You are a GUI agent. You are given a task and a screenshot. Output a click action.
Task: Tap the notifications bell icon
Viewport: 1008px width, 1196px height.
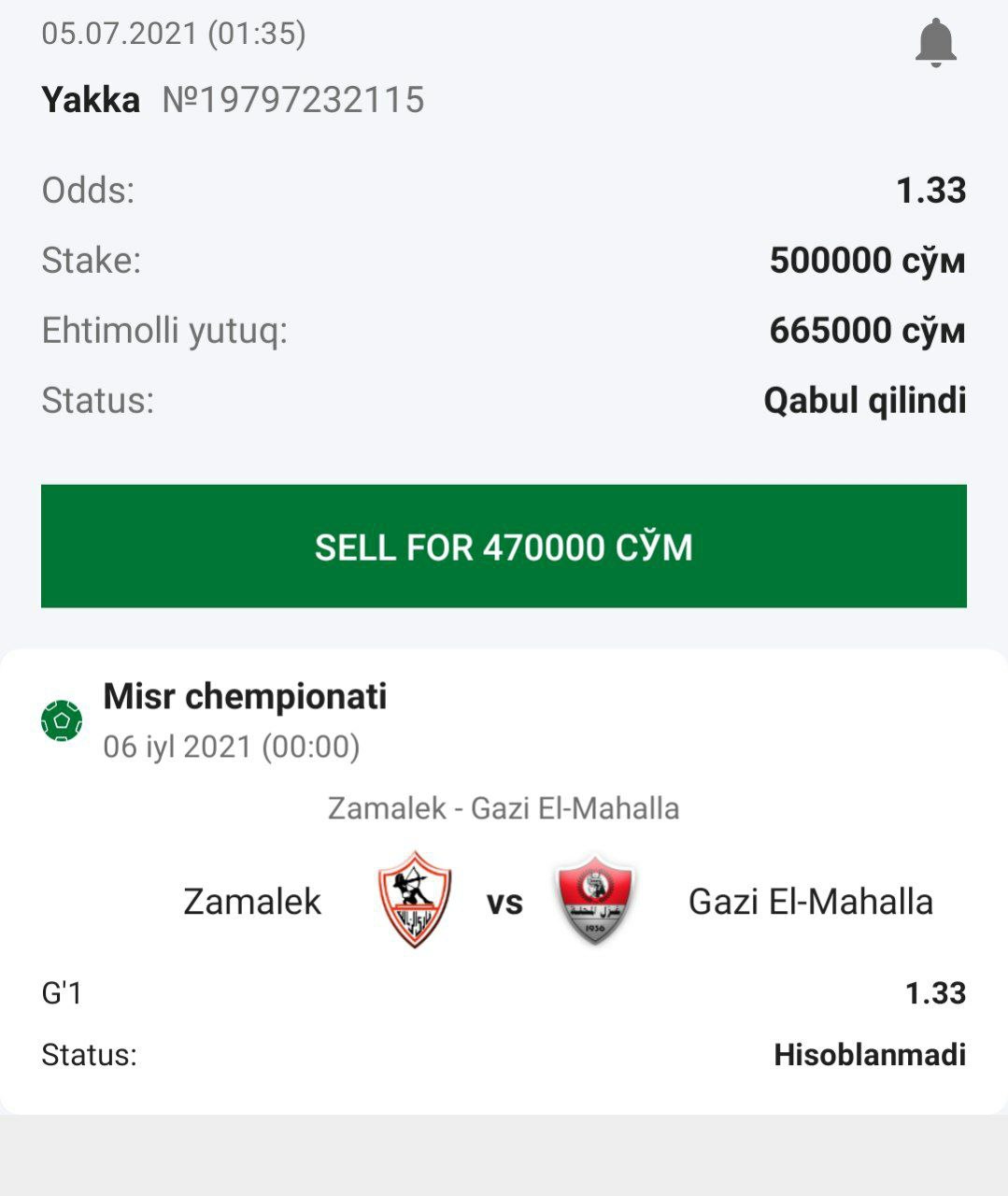point(935,43)
